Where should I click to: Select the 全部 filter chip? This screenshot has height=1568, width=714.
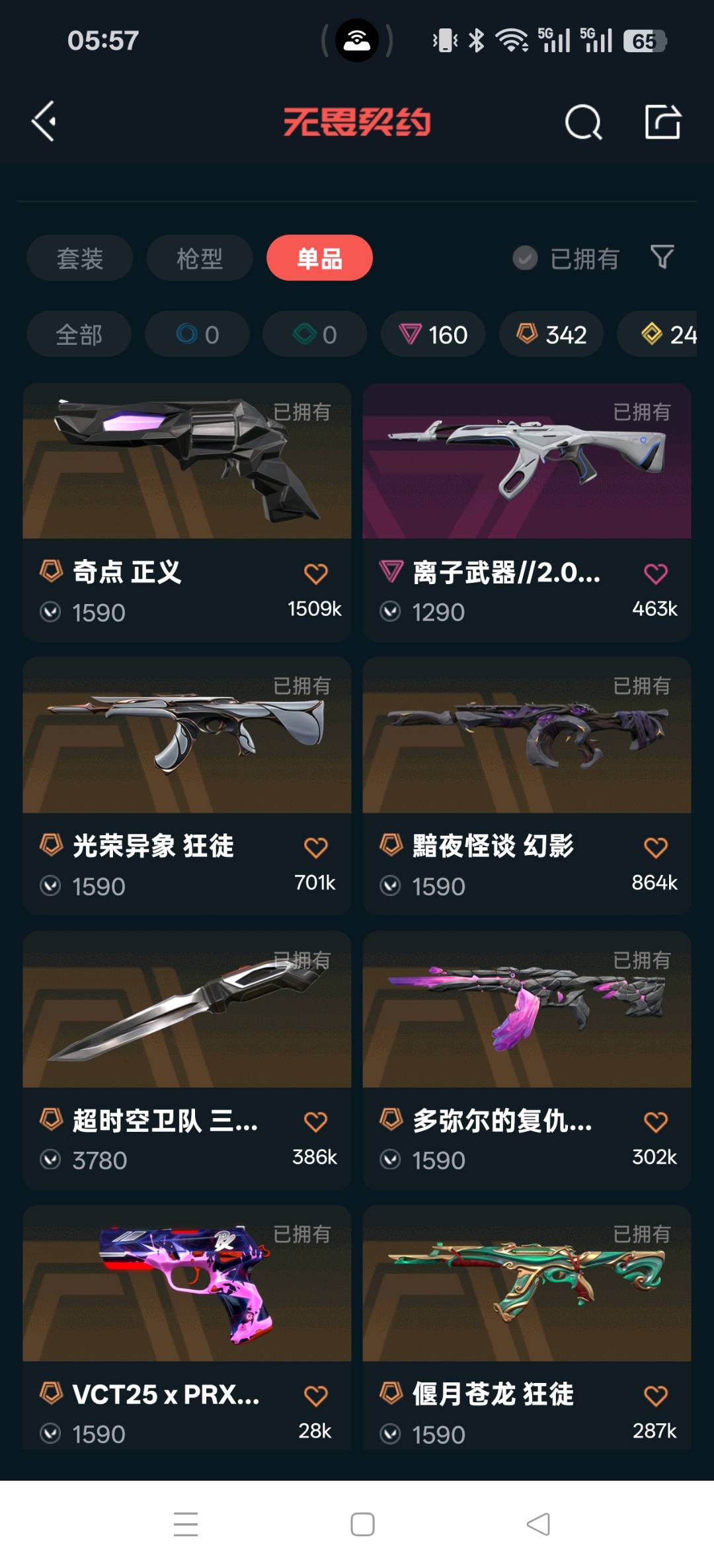(x=79, y=334)
